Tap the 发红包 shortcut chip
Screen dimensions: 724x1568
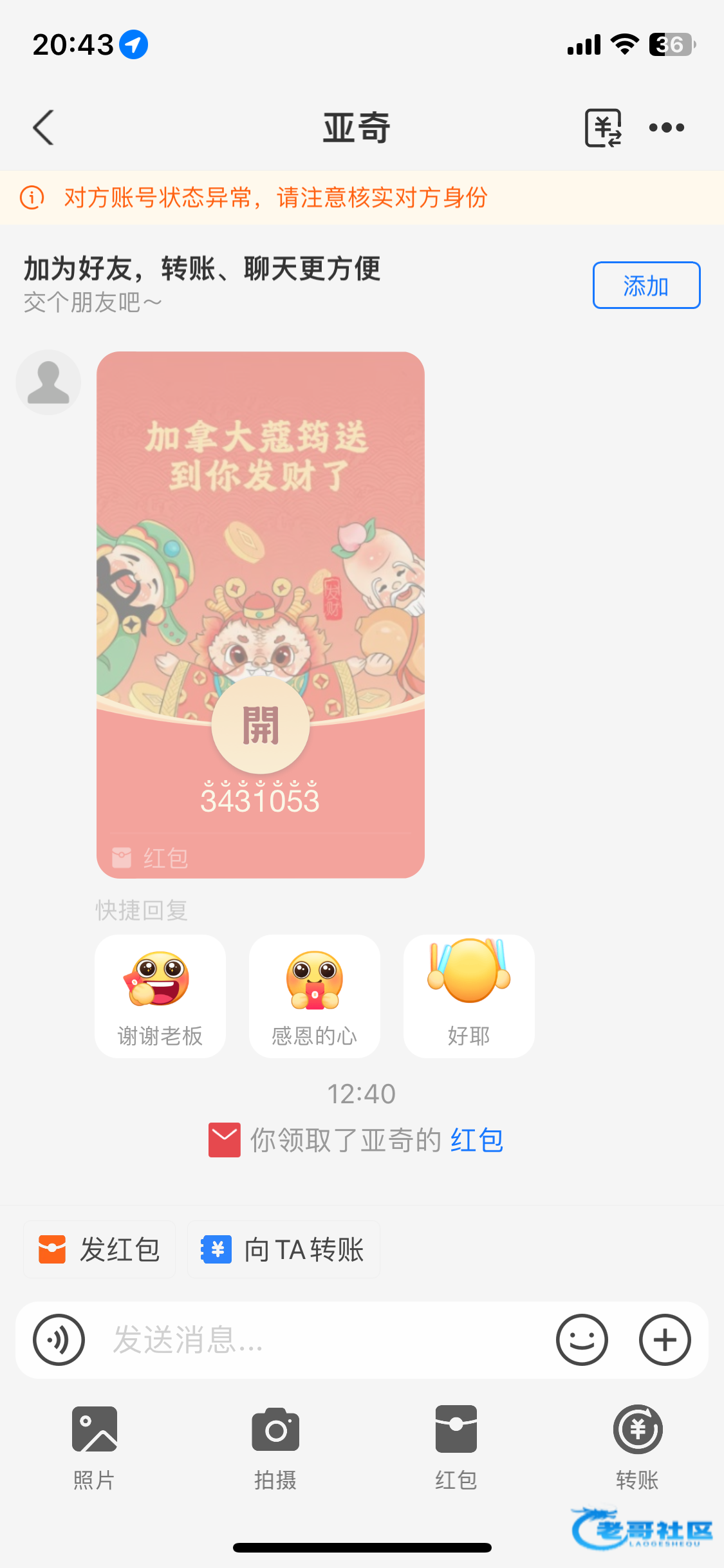click(x=100, y=1249)
